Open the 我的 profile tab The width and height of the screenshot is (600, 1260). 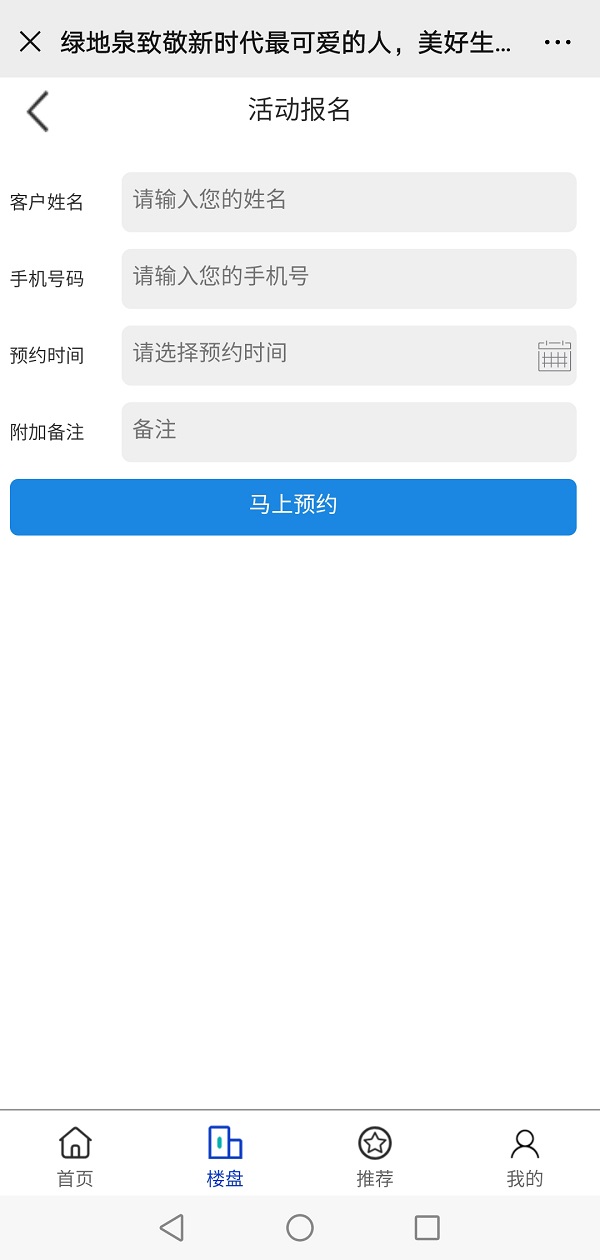click(524, 1156)
